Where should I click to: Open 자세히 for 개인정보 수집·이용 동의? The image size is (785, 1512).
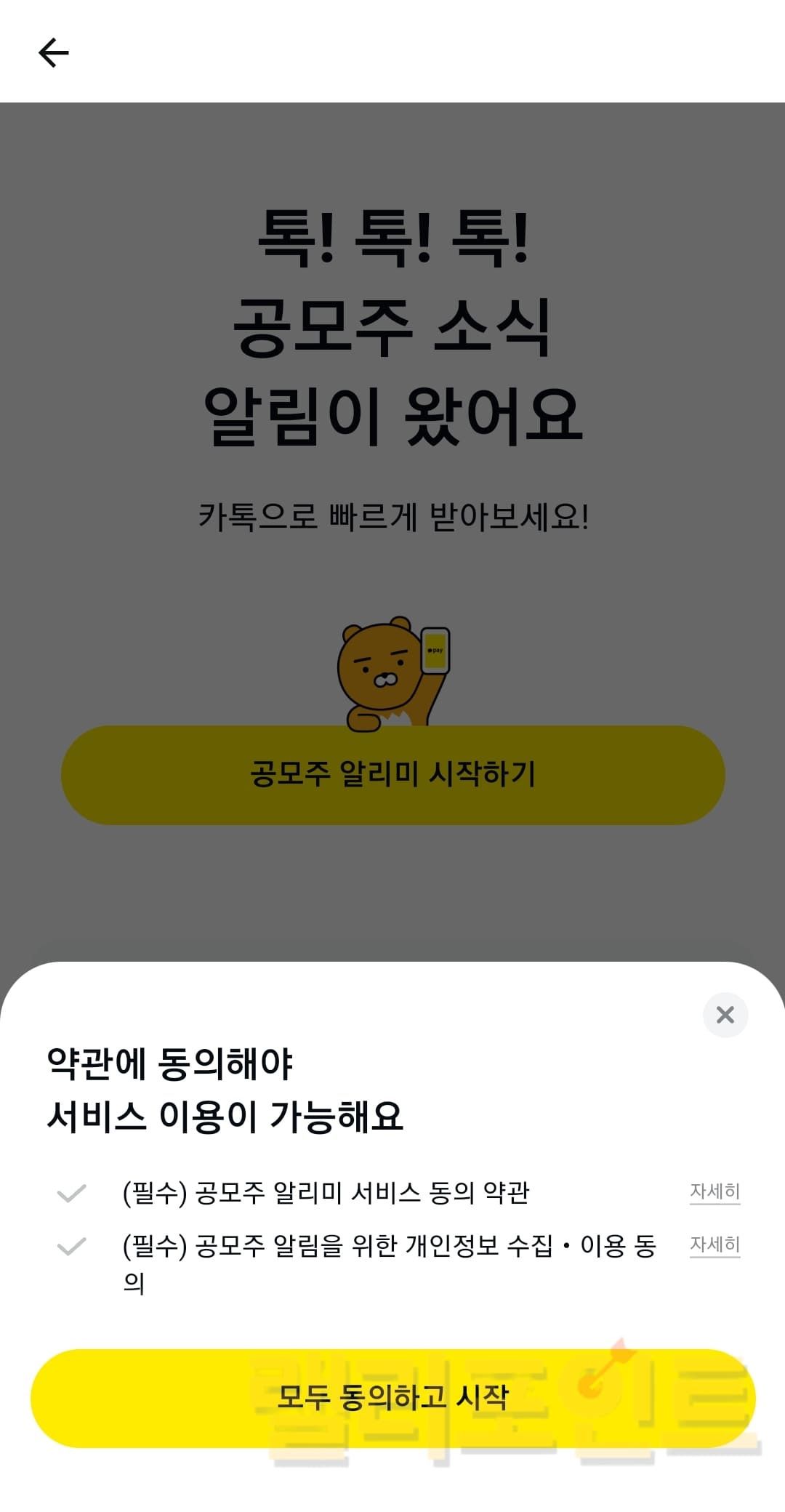pos(714,1244)
